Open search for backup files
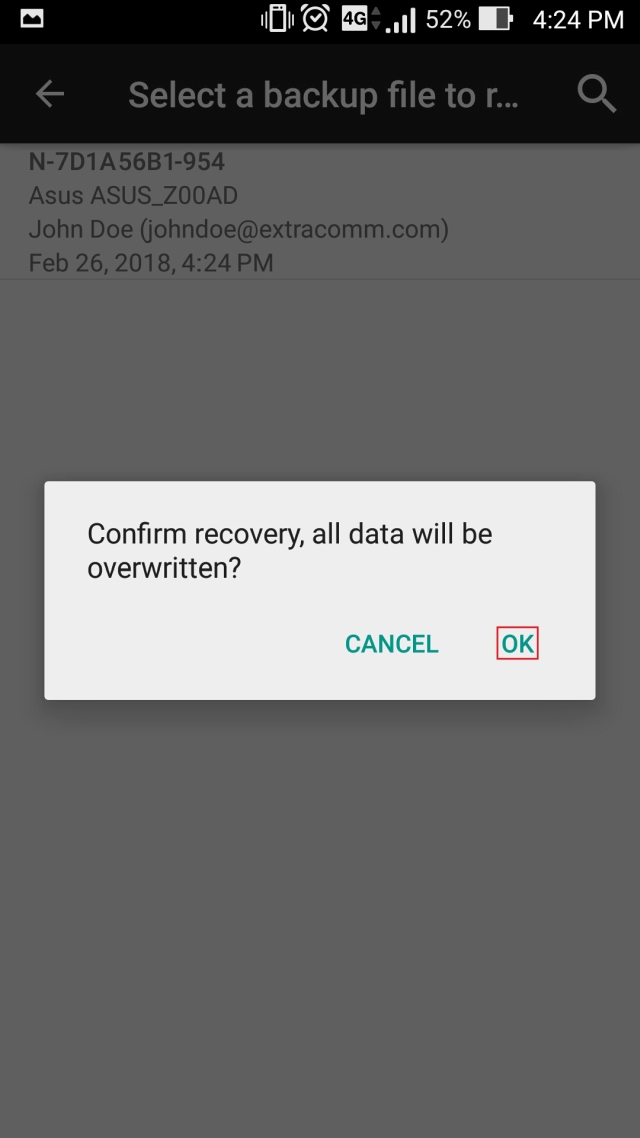The width and height of the screenshot is (640, 1138). click(596, 95)
